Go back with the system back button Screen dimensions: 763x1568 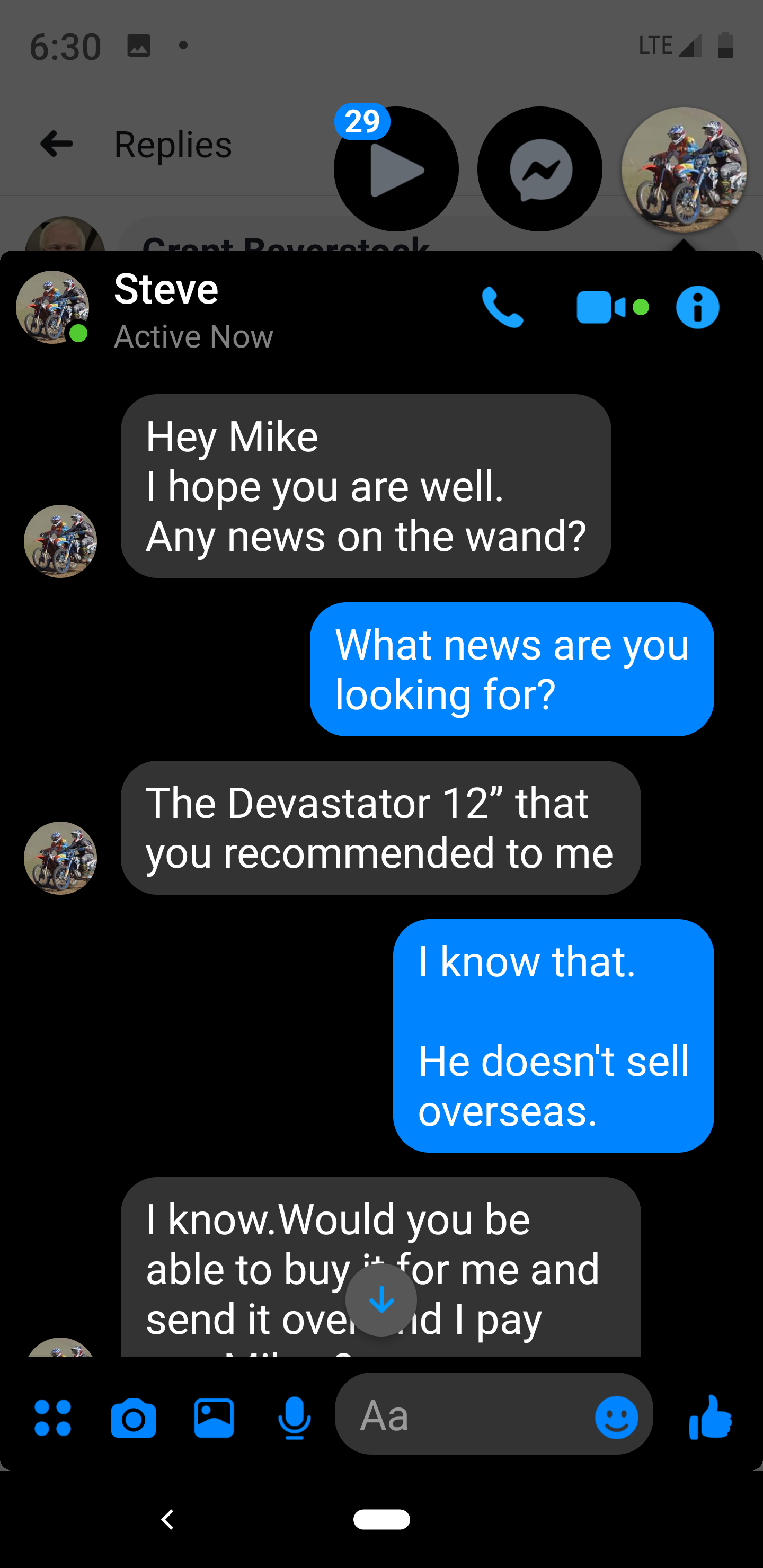(x=167, y=1519)
